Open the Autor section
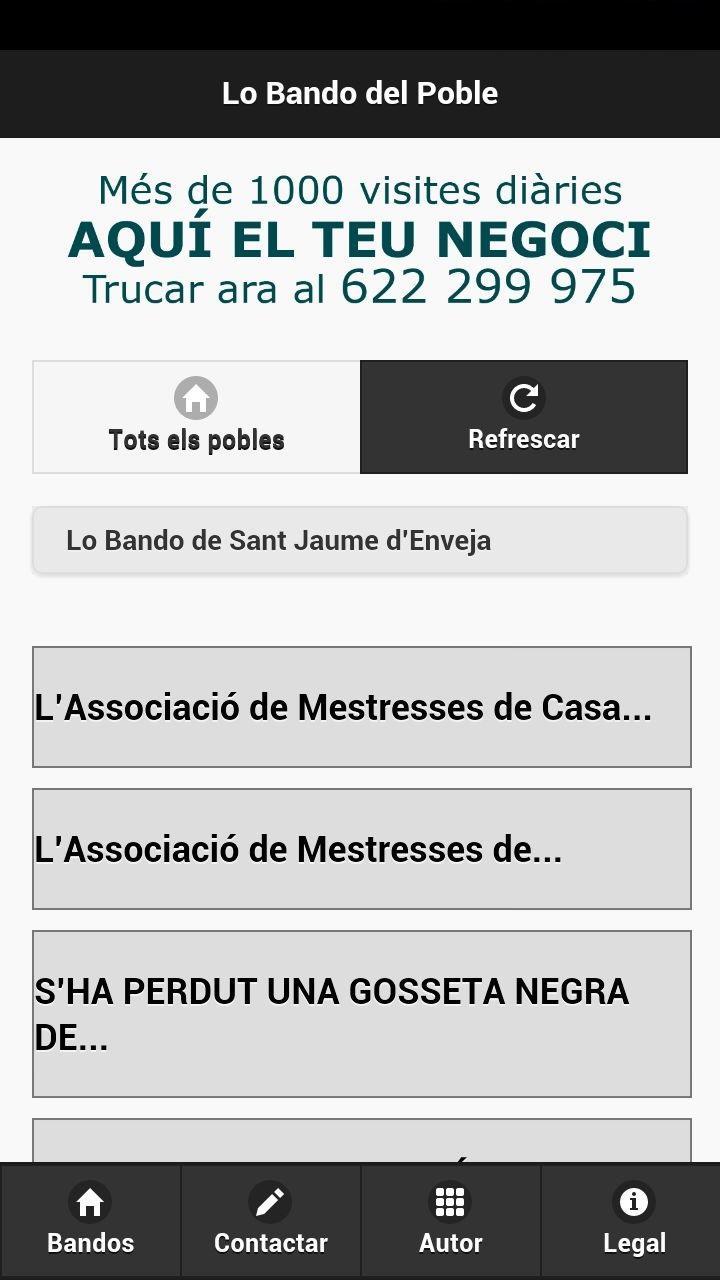This screenshot has height=1280, width=720. [450, 1220]
